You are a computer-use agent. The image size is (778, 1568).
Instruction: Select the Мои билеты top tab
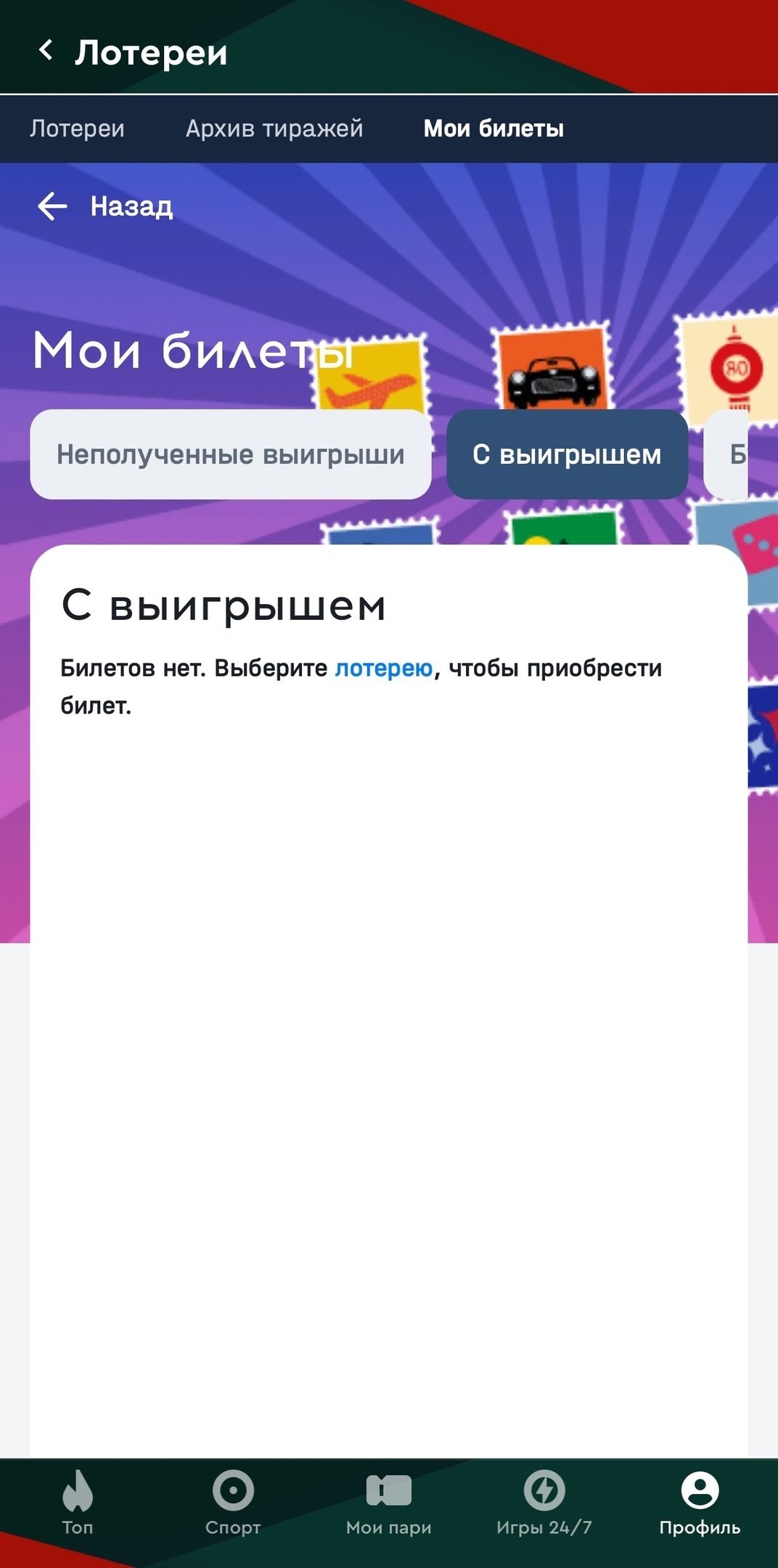point(494,128)
